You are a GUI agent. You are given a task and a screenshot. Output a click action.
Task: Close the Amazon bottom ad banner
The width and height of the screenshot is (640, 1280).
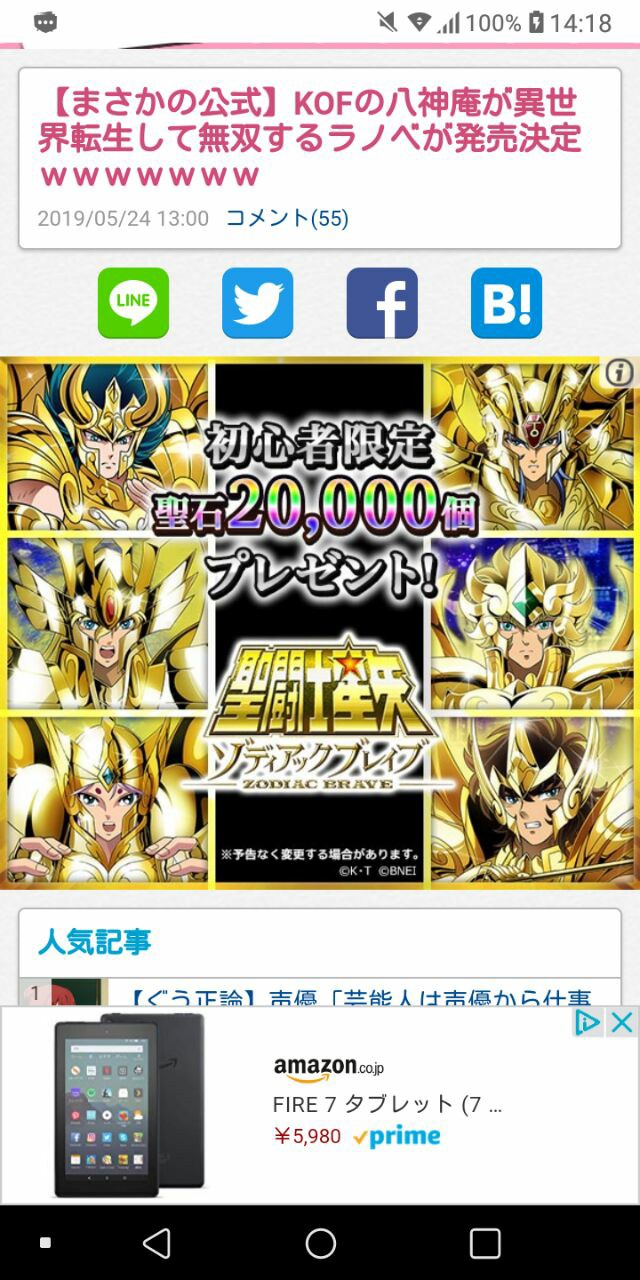[622, 1022]
